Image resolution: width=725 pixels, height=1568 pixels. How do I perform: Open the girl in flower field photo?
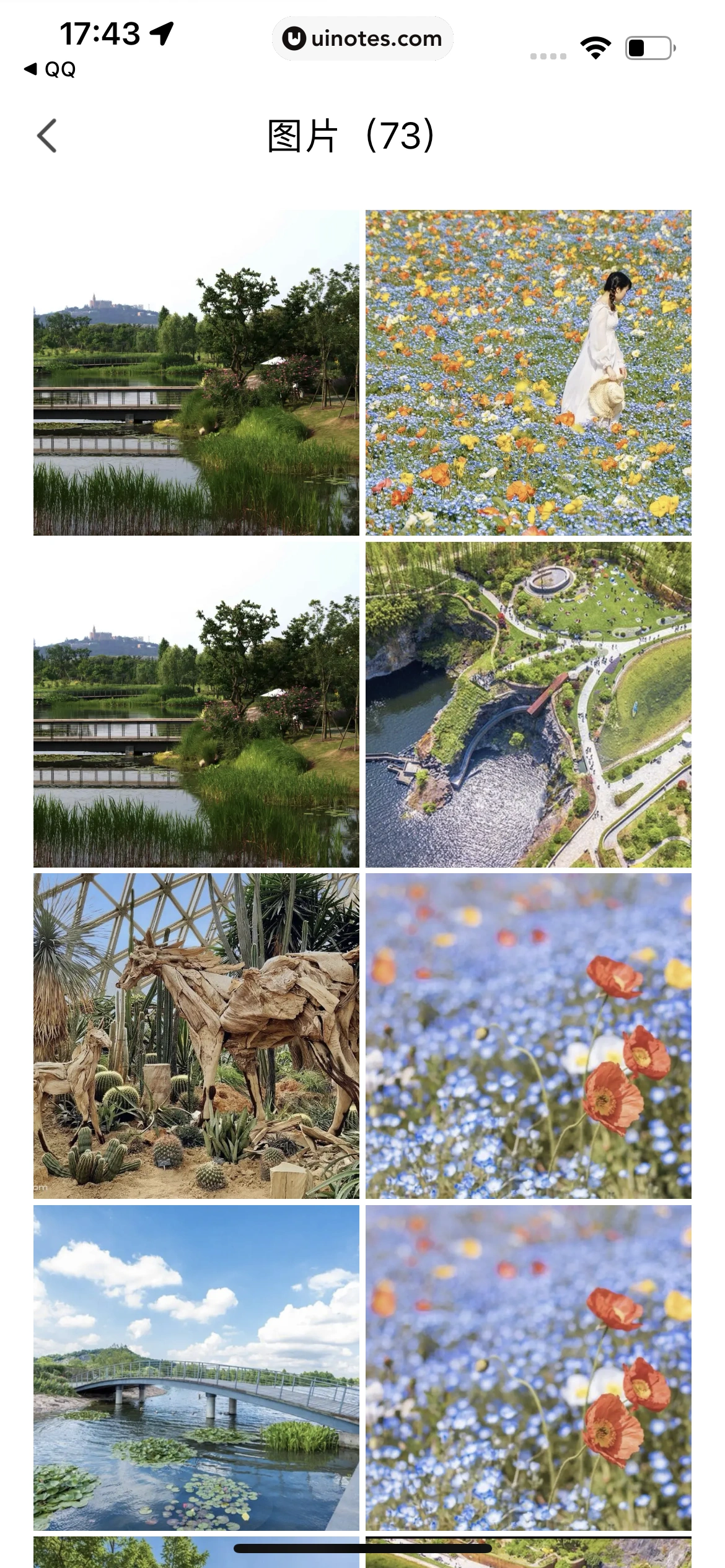tap(528, 372)
